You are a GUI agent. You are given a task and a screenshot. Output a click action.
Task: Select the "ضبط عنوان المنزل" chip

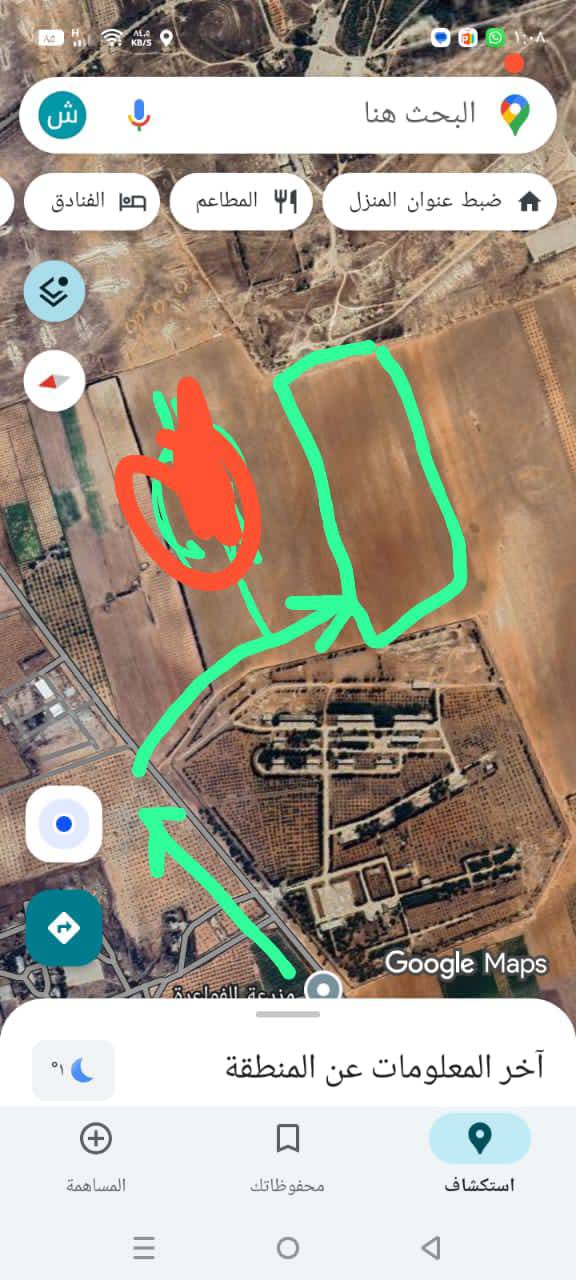[x=444, y=201]
